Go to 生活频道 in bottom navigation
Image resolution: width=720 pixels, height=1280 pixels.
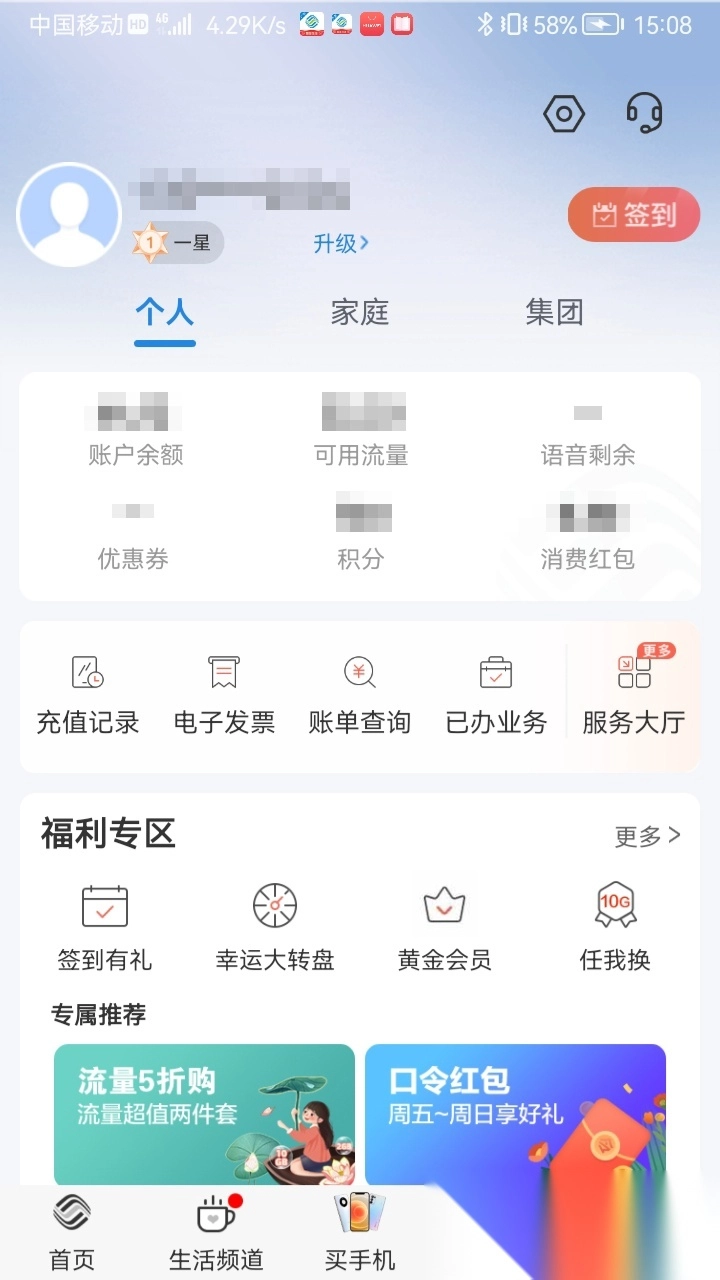tap(216, 1233)
